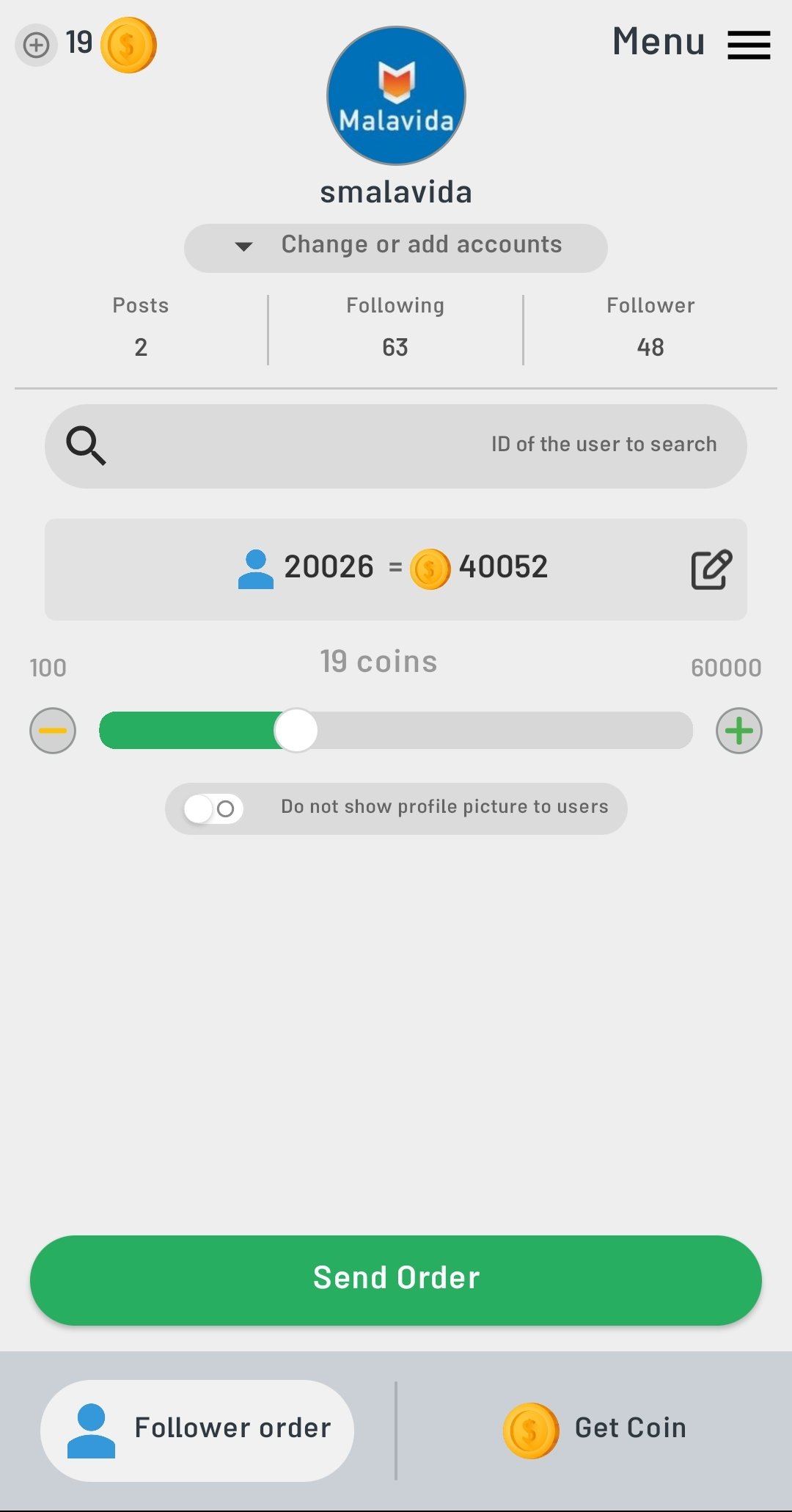Viewport: 792px width, 1512px height.
Task: Tap the Malavida profile avatar
Action: click(396, 95)
